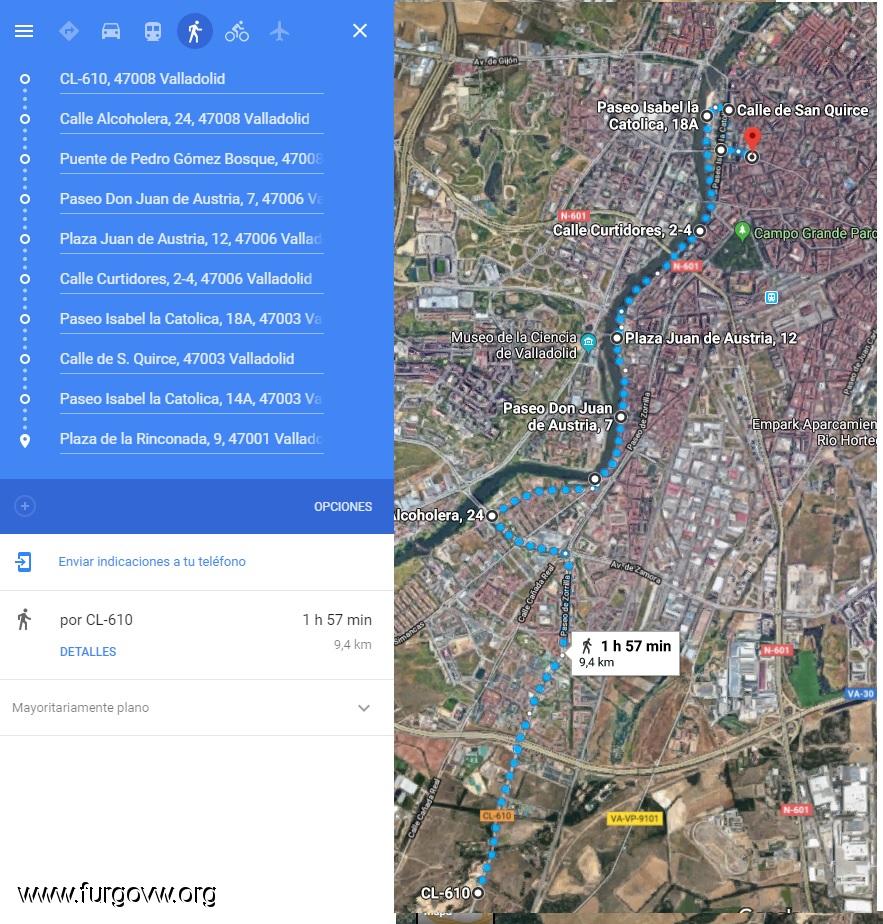Edit the Calle Alcoholera, 24 stop
The image size is (883, 924).
pyautogui.click(x=190, y=119)
